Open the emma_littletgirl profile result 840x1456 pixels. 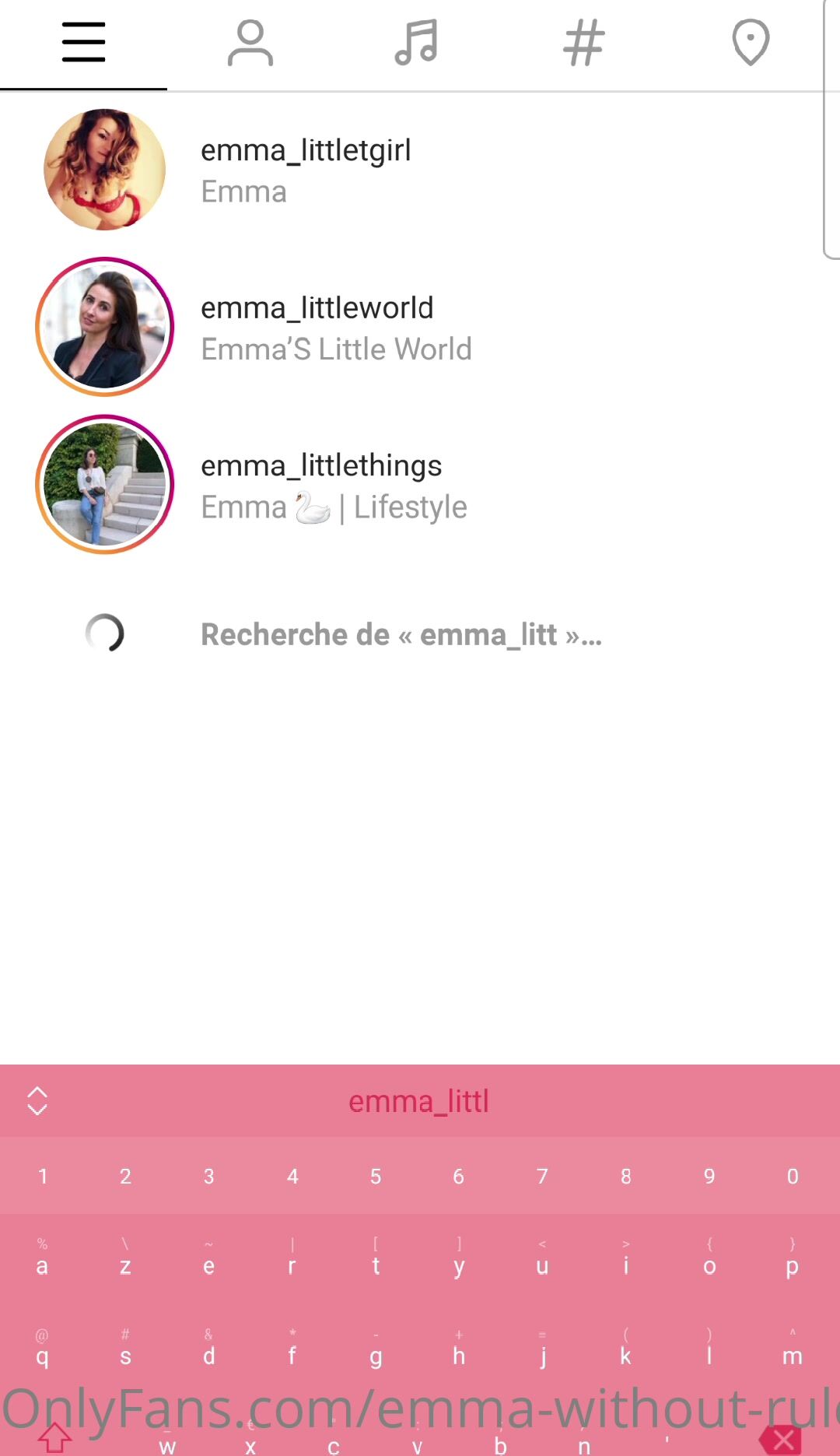click(306, 170)
